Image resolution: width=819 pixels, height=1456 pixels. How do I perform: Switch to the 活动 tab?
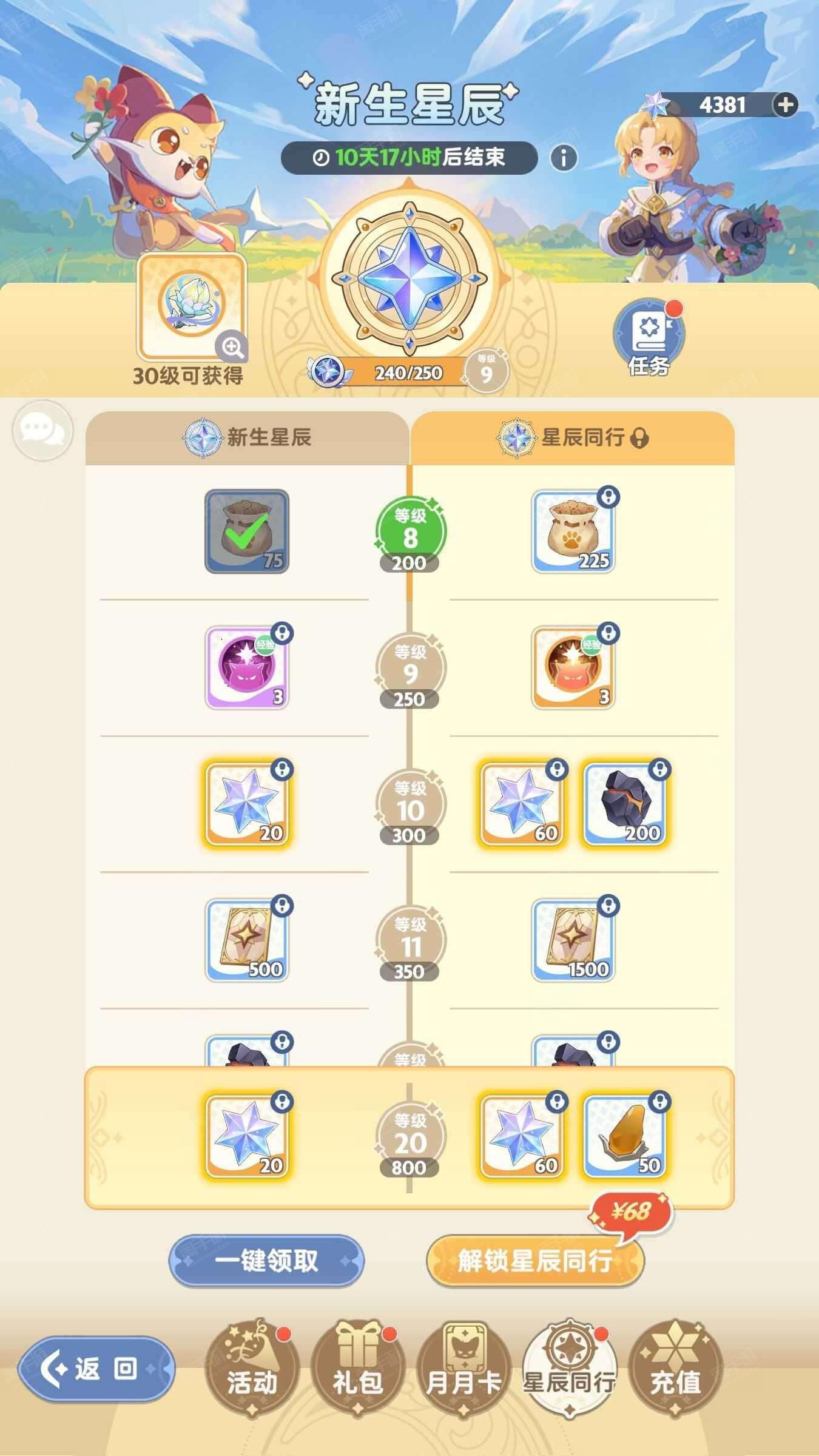click(x=252, y=1365)
